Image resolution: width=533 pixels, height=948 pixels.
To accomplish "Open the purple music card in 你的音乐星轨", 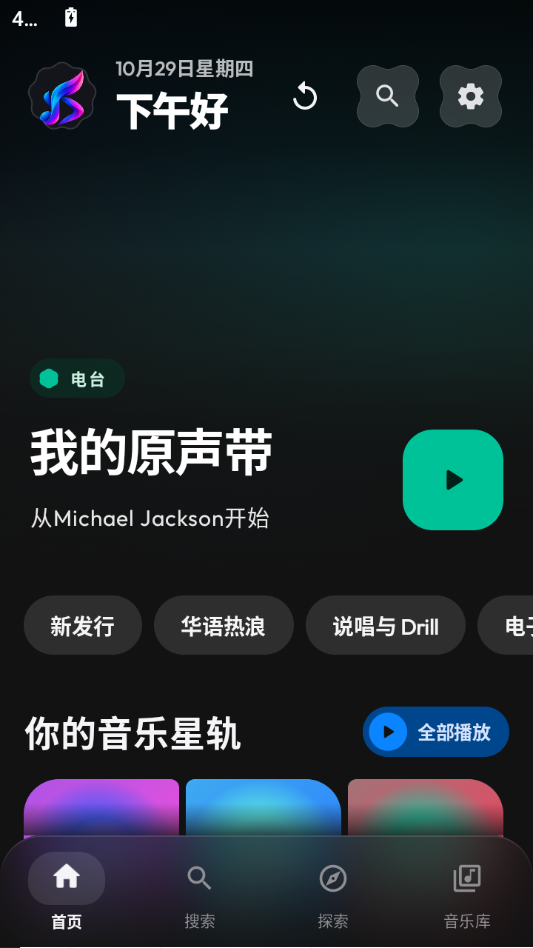I will [x=102, y=808].
